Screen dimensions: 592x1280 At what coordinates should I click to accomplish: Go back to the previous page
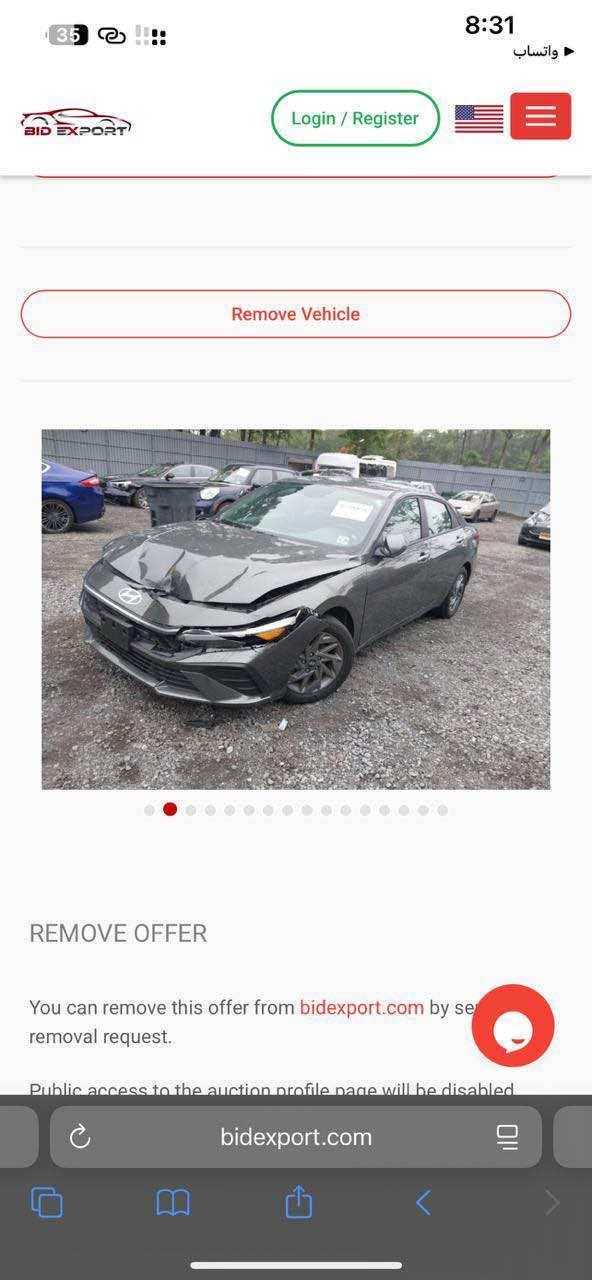tap(423, 1202)
